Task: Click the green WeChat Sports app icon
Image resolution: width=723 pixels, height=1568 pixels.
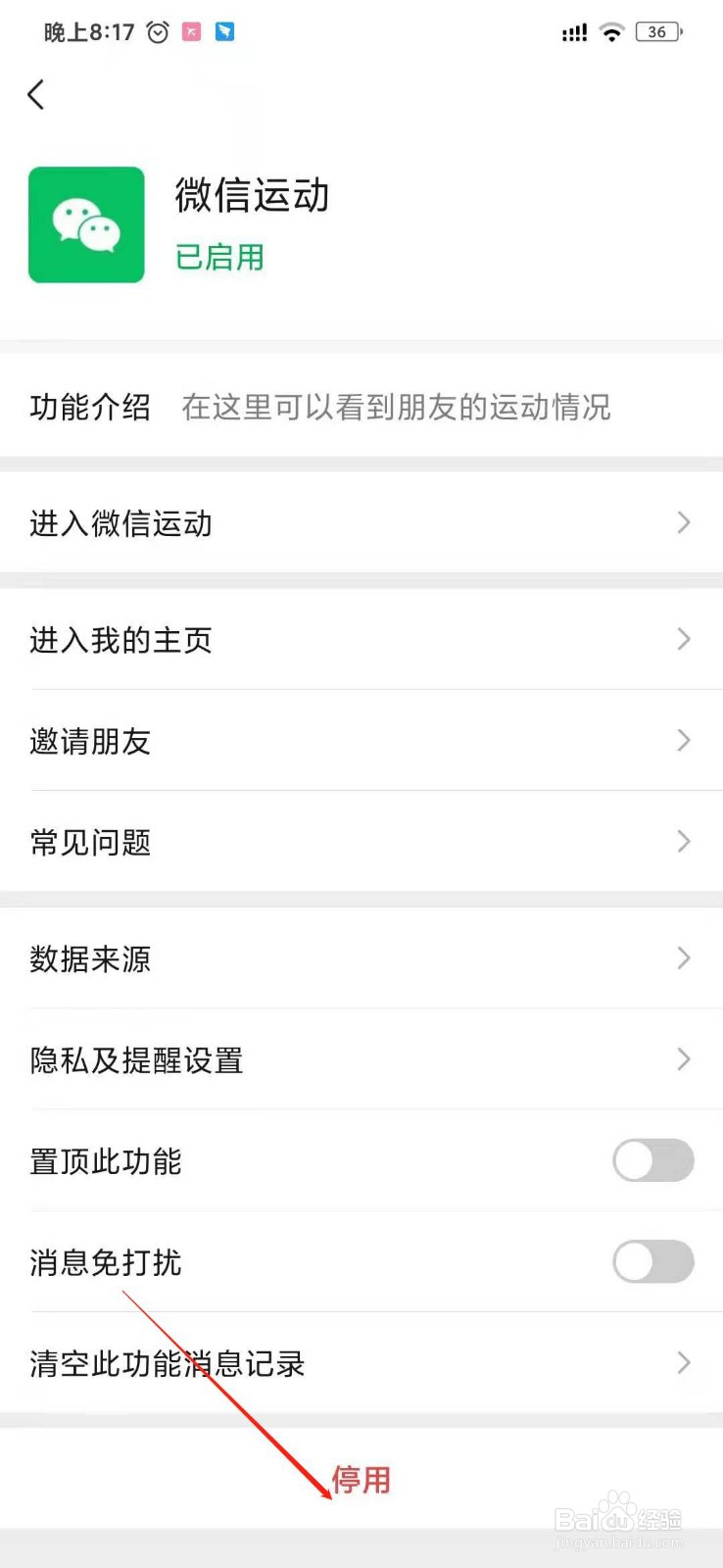Action: pos(86,224)
